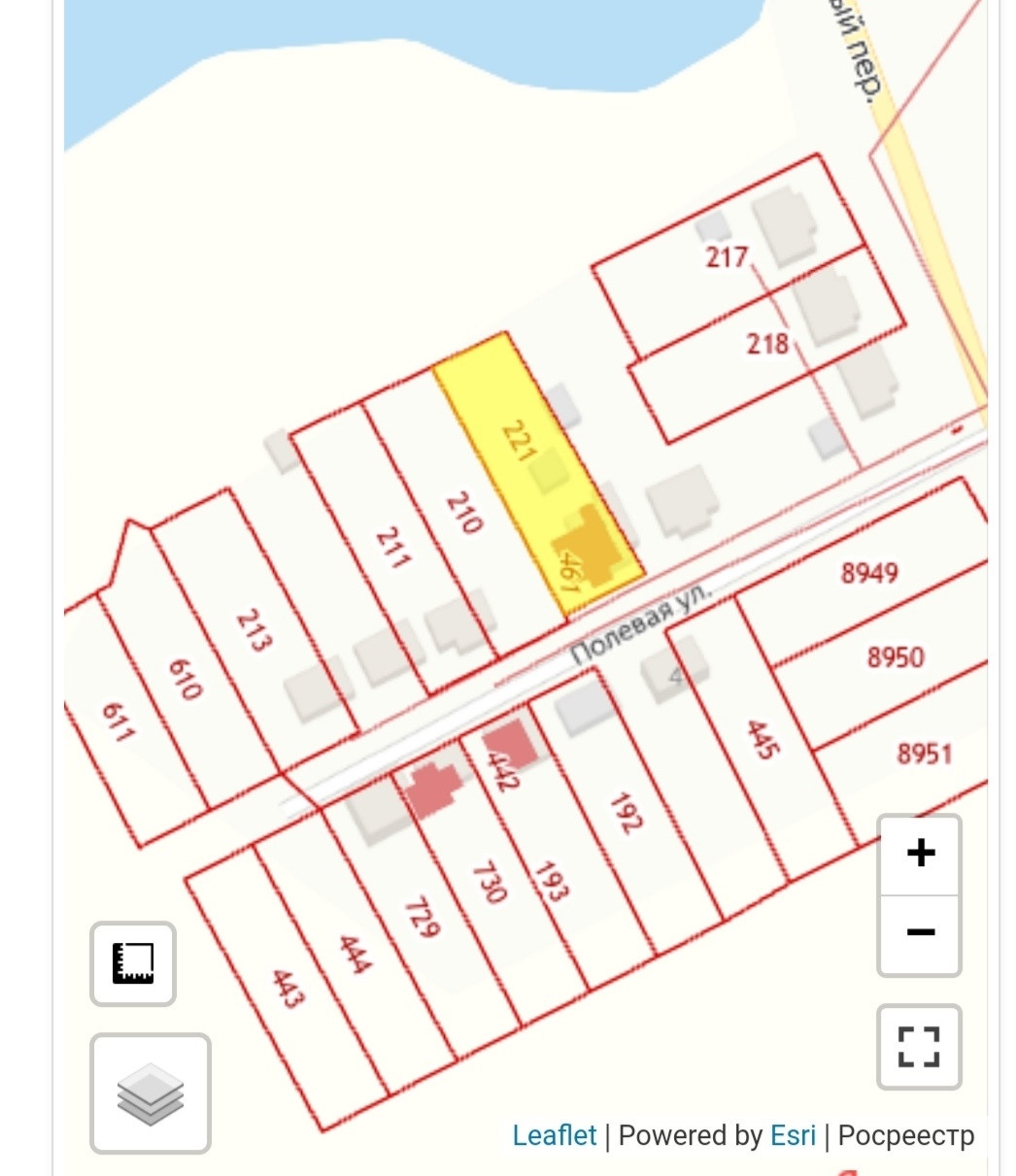The image size is (1016, 1176).
Task: Open the map layers selector
Action: click(x=151, y=1093)
